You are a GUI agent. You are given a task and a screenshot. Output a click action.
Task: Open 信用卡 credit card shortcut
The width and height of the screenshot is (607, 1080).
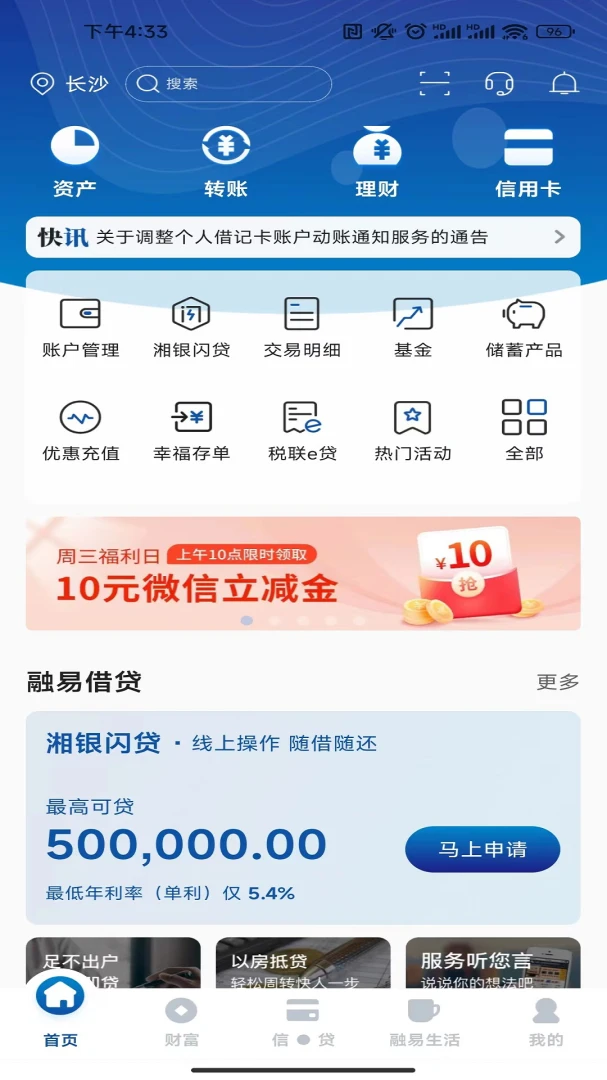(x=528, y=162)
